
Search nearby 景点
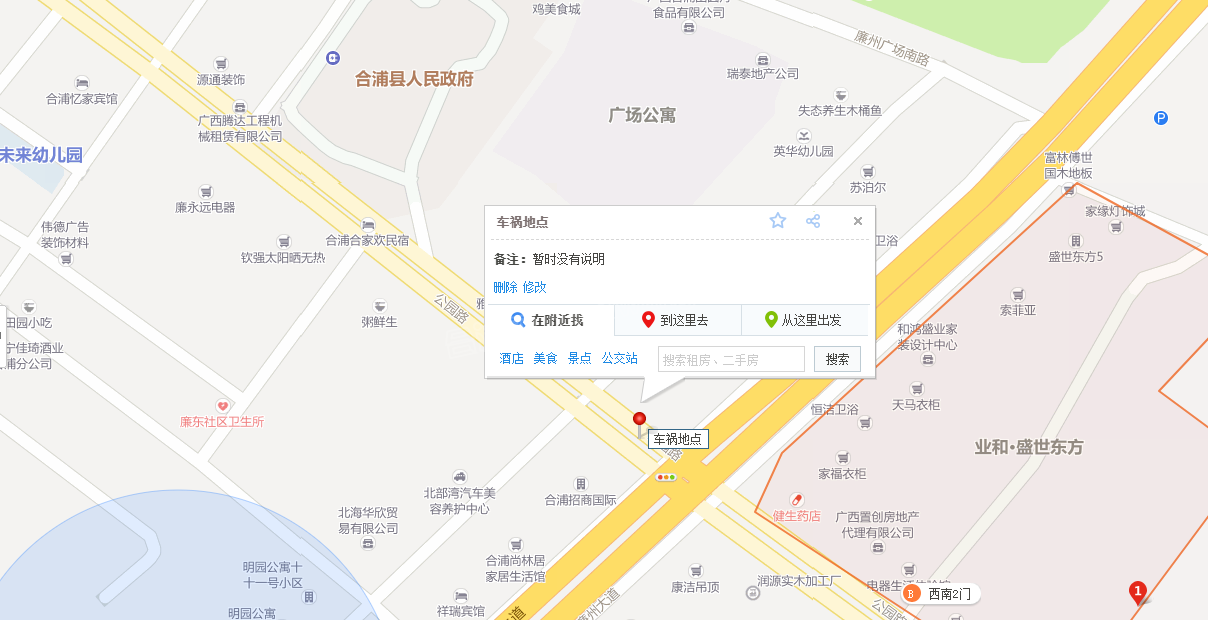[x=579, y=358]
